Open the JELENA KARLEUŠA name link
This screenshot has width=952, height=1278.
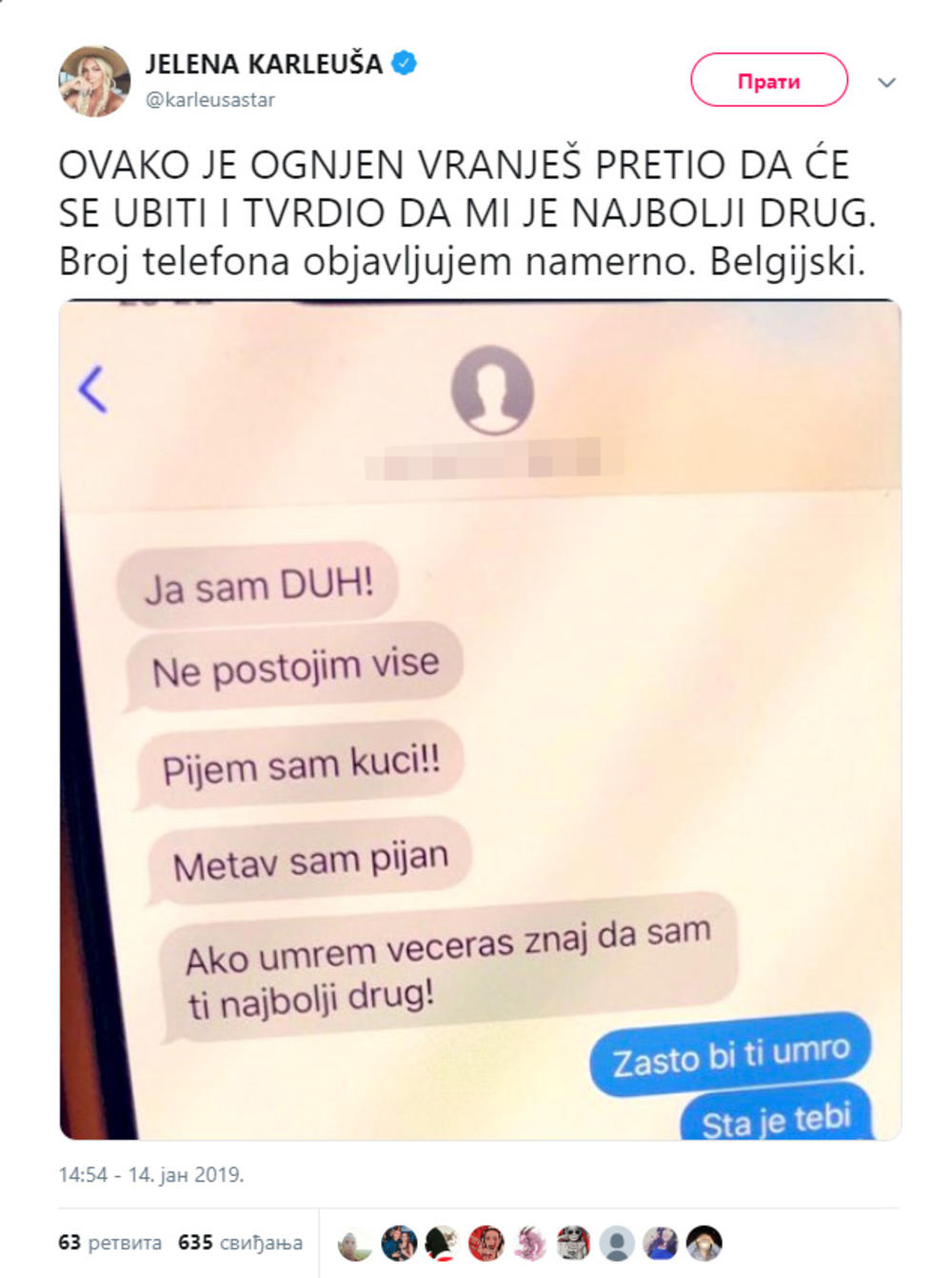264,64
